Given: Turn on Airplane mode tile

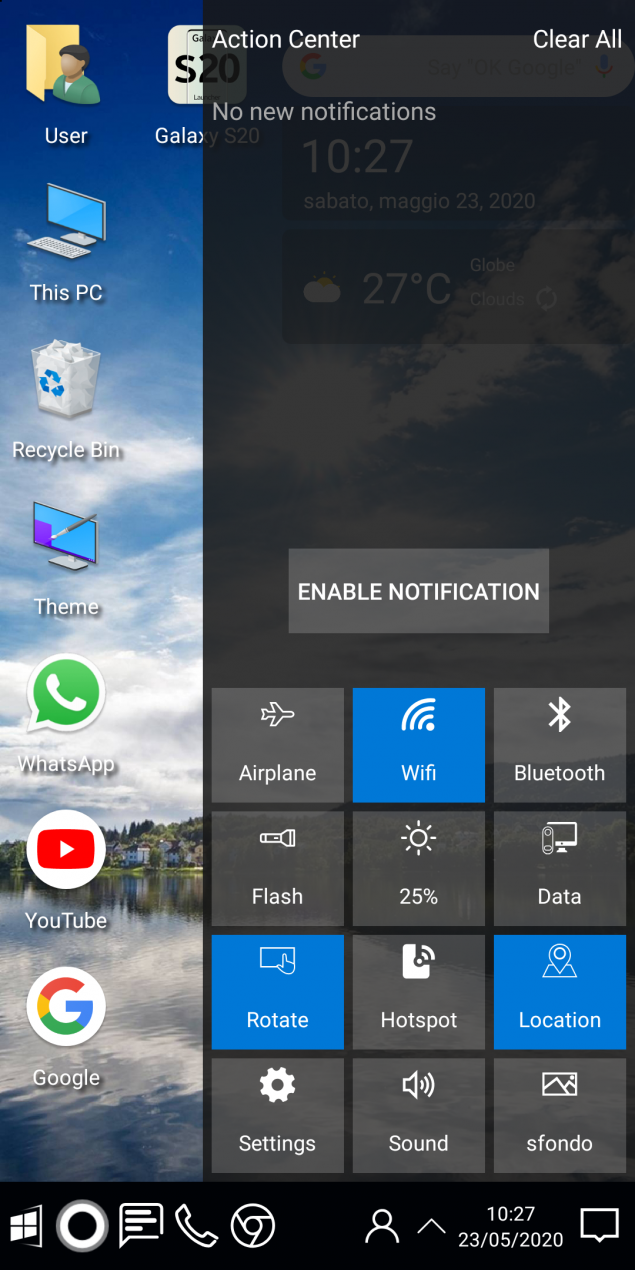Looking at the screenshot, I should point(277,745).
